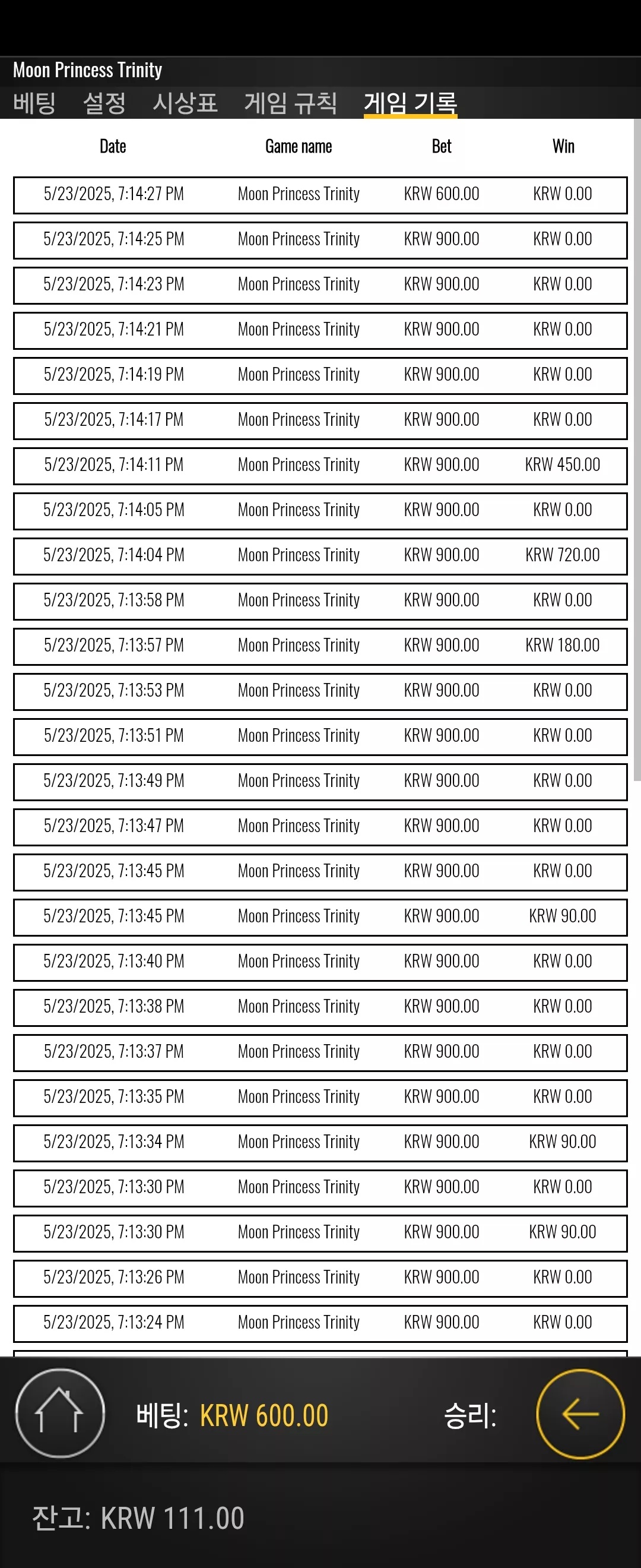Image resolution: width=641 pixels, height=1568 pixels.
Task: View details of the KRW 720.00 win
Action: coord(320,556)
